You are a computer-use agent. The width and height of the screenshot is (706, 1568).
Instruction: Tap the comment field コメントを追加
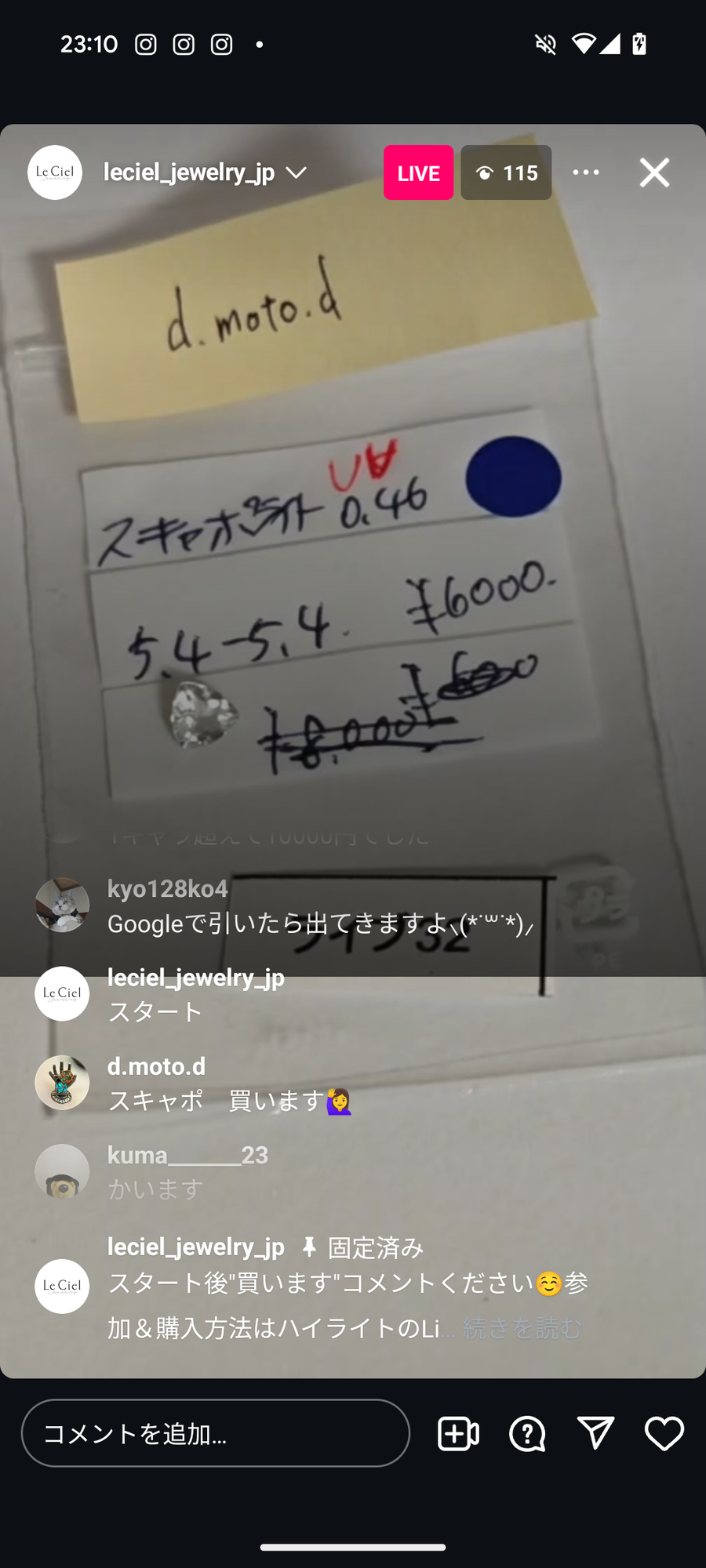click(216, 1433)
